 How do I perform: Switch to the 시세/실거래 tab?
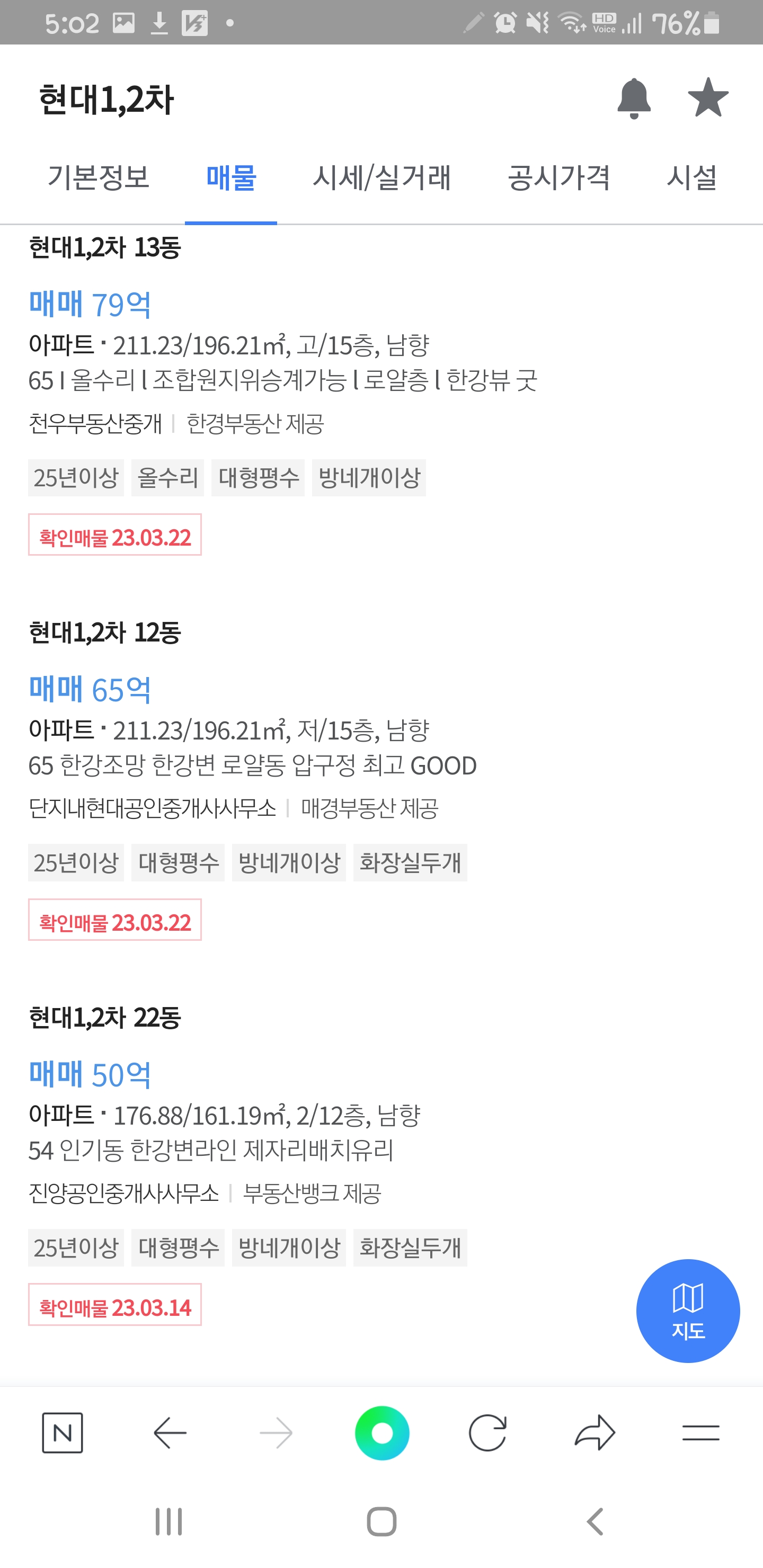[x=381, y=178]
